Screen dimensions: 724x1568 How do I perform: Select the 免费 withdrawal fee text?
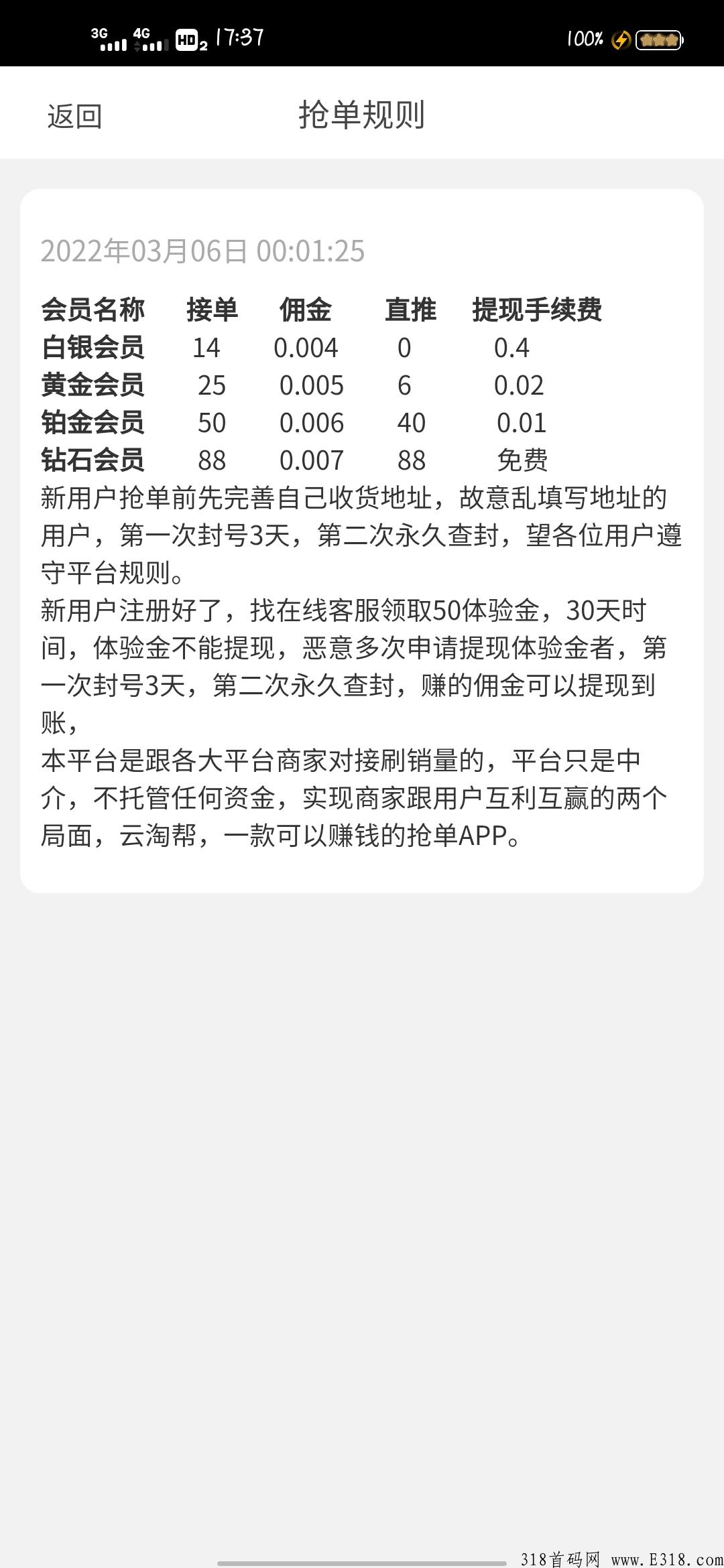pos(522,460)
